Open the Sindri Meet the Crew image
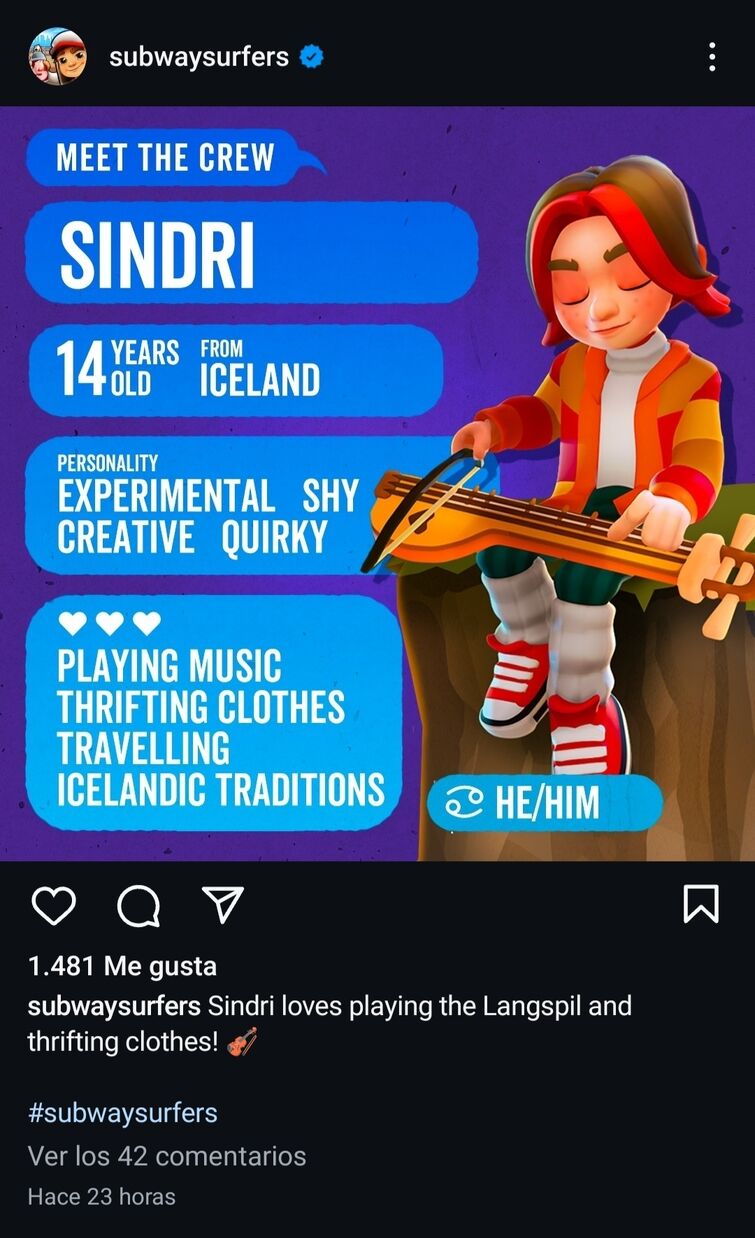 [x=377, y=483]
